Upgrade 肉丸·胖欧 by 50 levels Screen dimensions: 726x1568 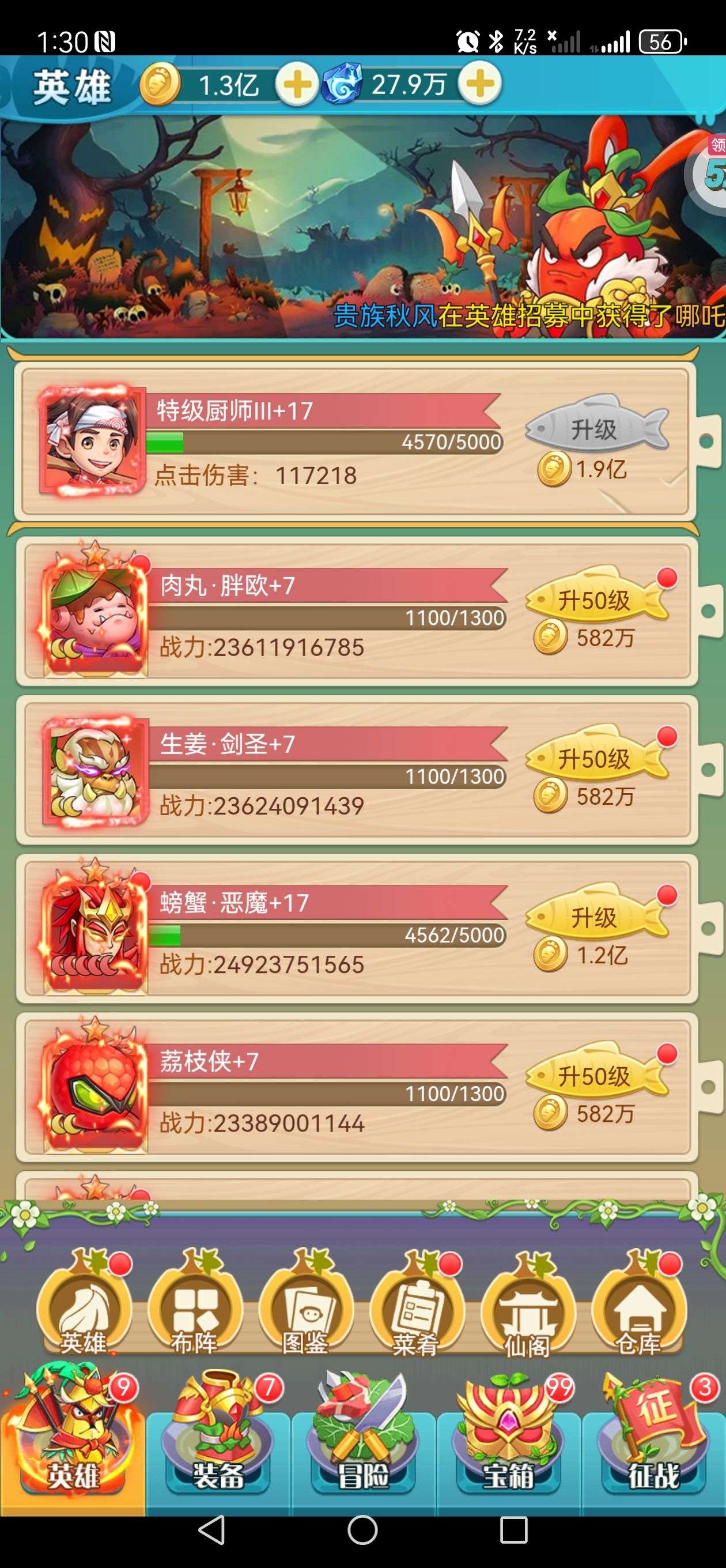(596, 600)
